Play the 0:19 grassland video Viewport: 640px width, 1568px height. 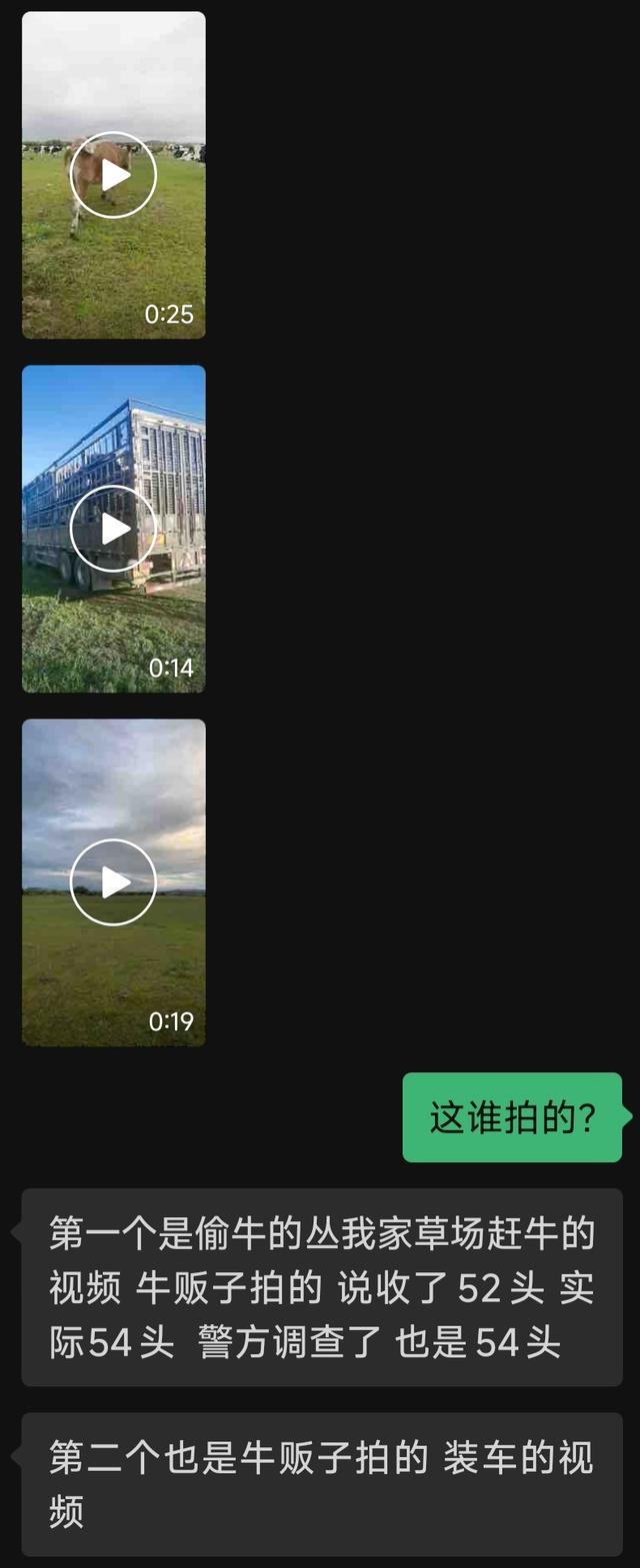click(113, 881)
